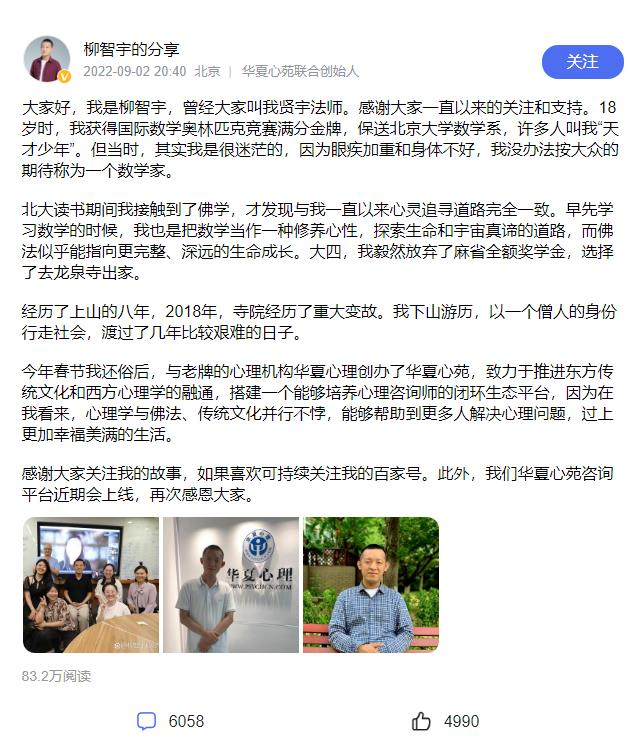View the photo of man in blue shirt
Image resolution: width=643 pixels, height=742 pixels.
(371, 584)
